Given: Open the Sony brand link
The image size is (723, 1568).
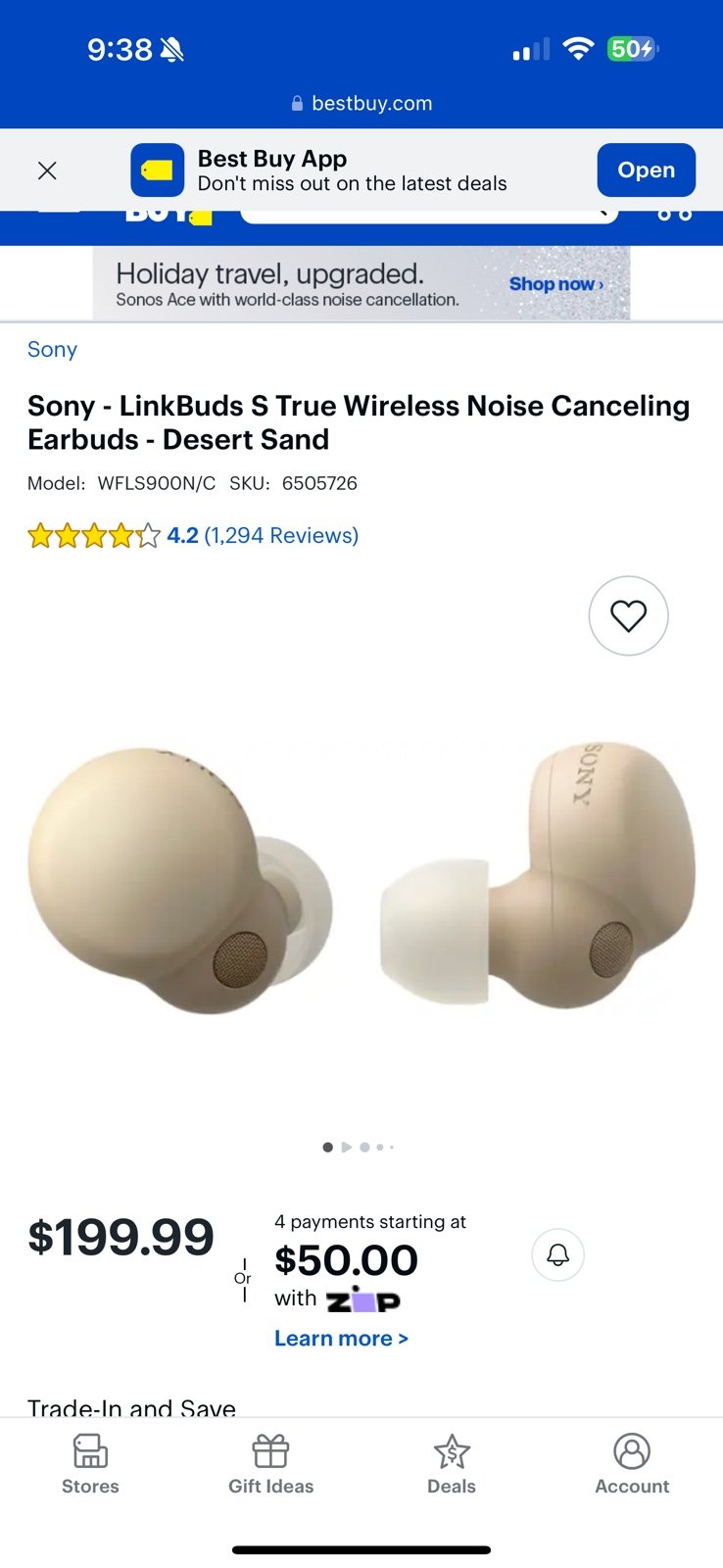Looking at the screenshot, I should pos(52,350).
